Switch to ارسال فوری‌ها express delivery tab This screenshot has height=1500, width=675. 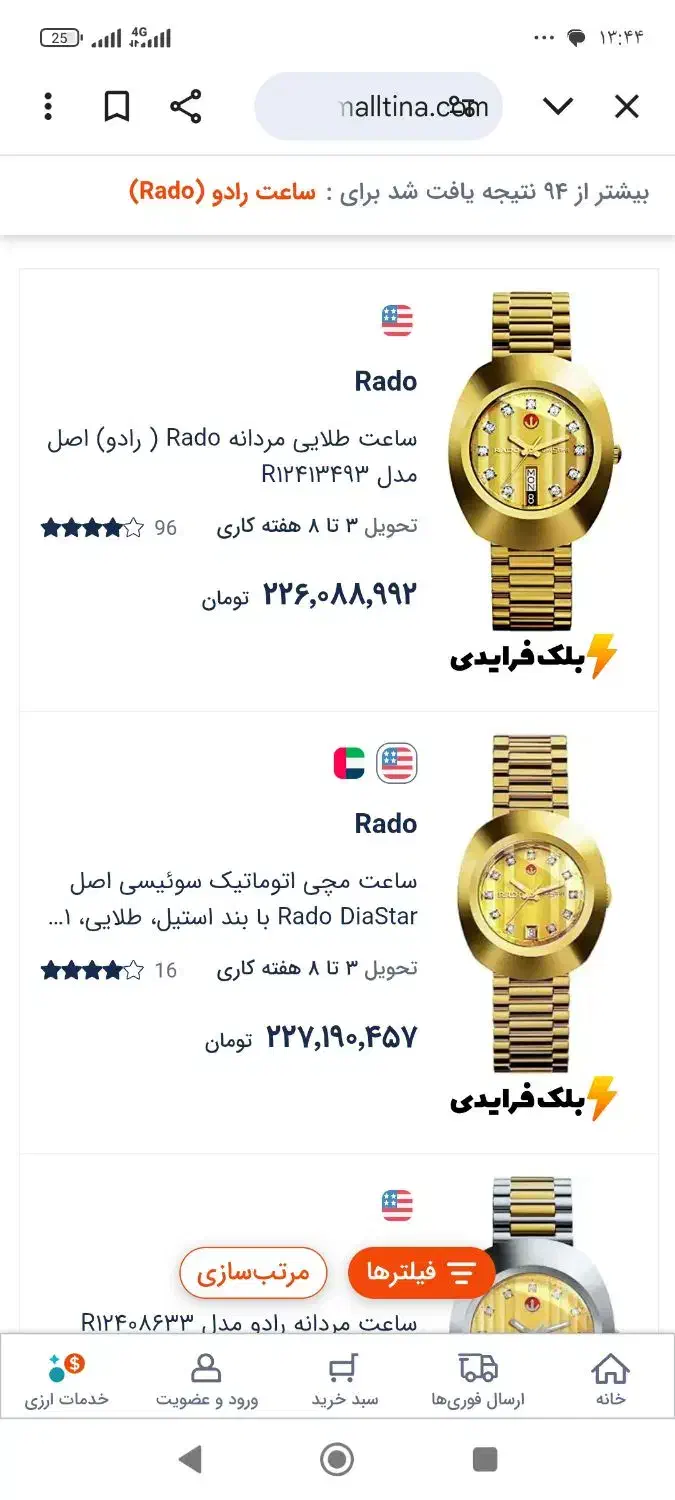478,1378
